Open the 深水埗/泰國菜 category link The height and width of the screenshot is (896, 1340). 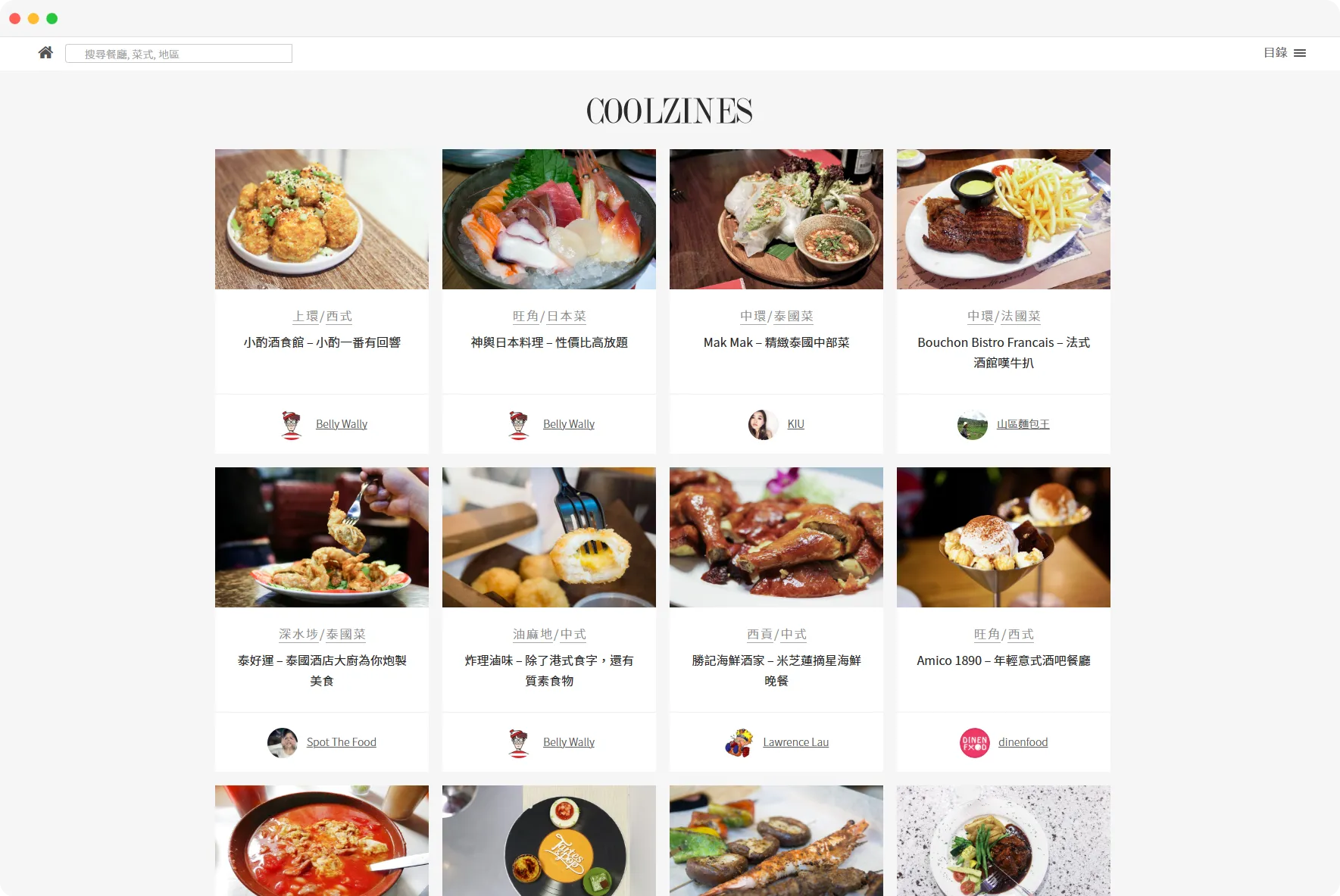point(322,635)
